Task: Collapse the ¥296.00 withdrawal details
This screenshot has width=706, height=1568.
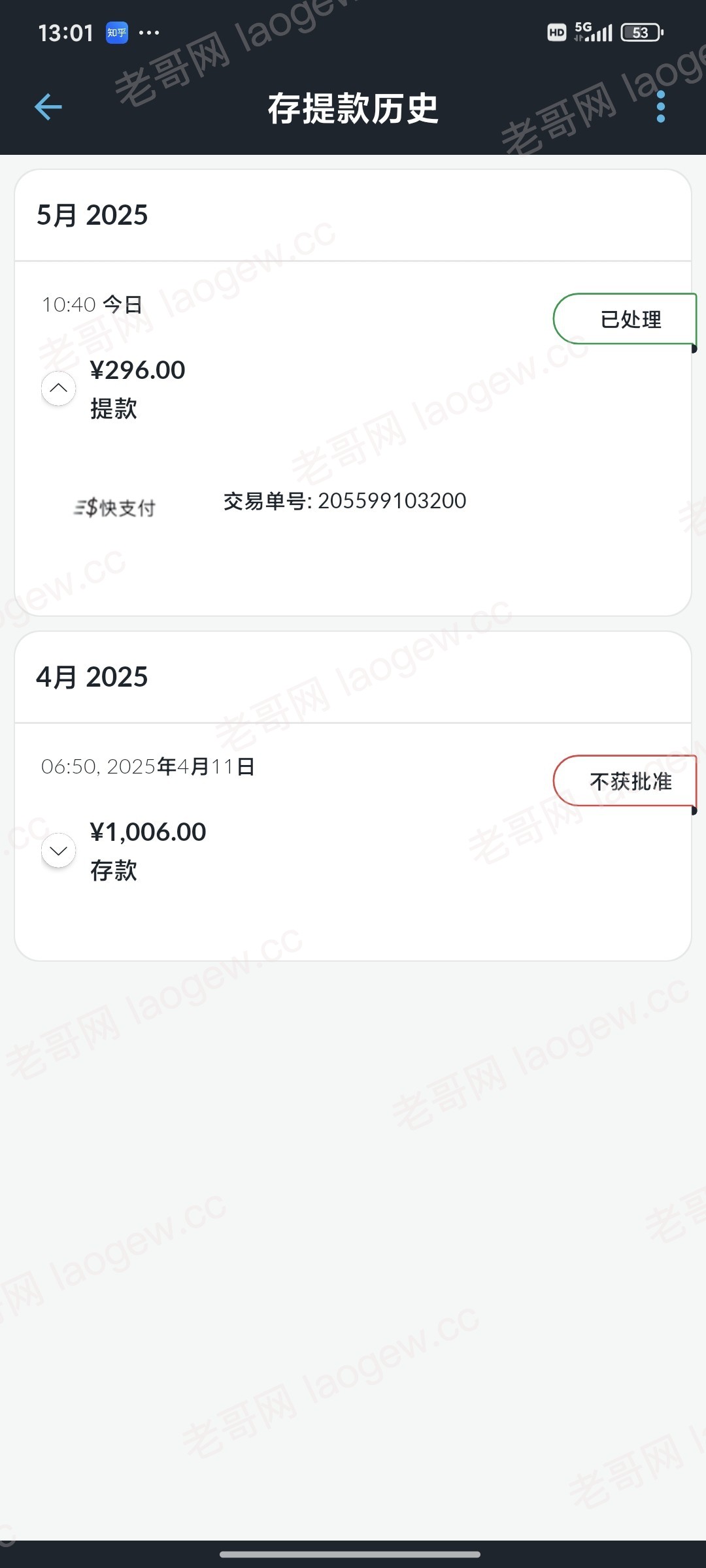Action: (x=59, y=388)
